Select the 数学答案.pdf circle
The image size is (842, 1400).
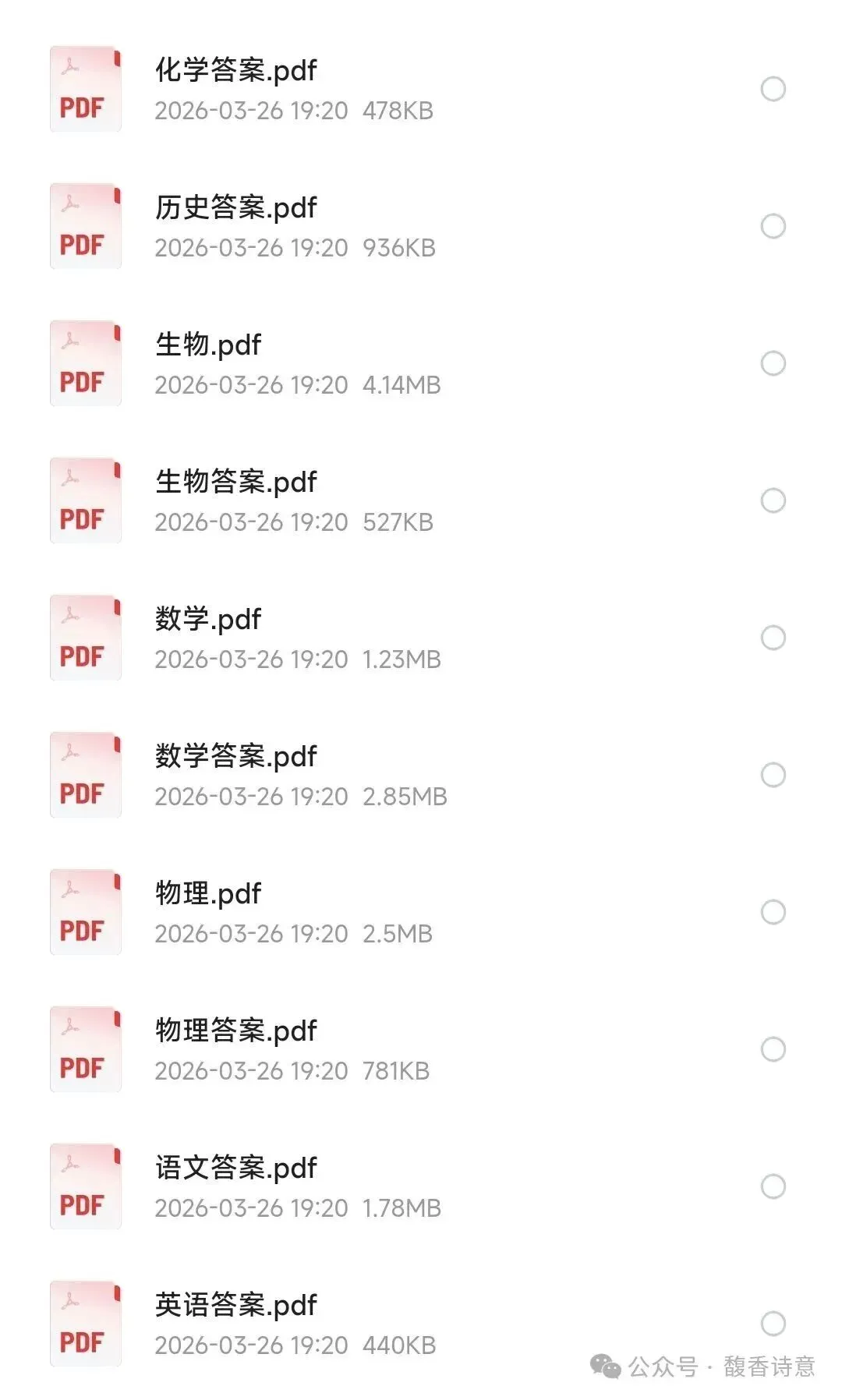(x=773, y=776)
